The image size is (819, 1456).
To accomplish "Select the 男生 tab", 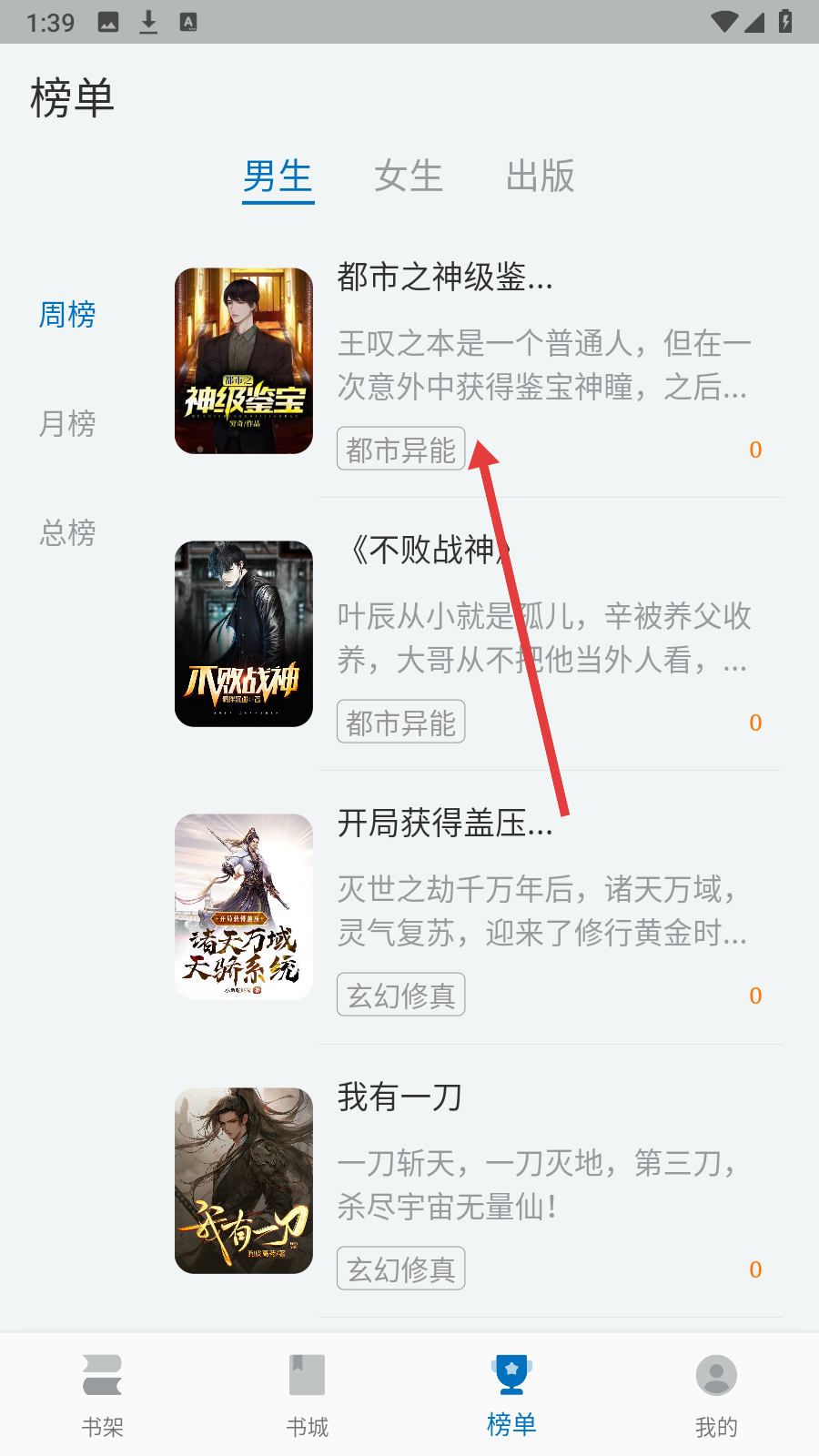I will pyautogui.click(x=278, y=177).
